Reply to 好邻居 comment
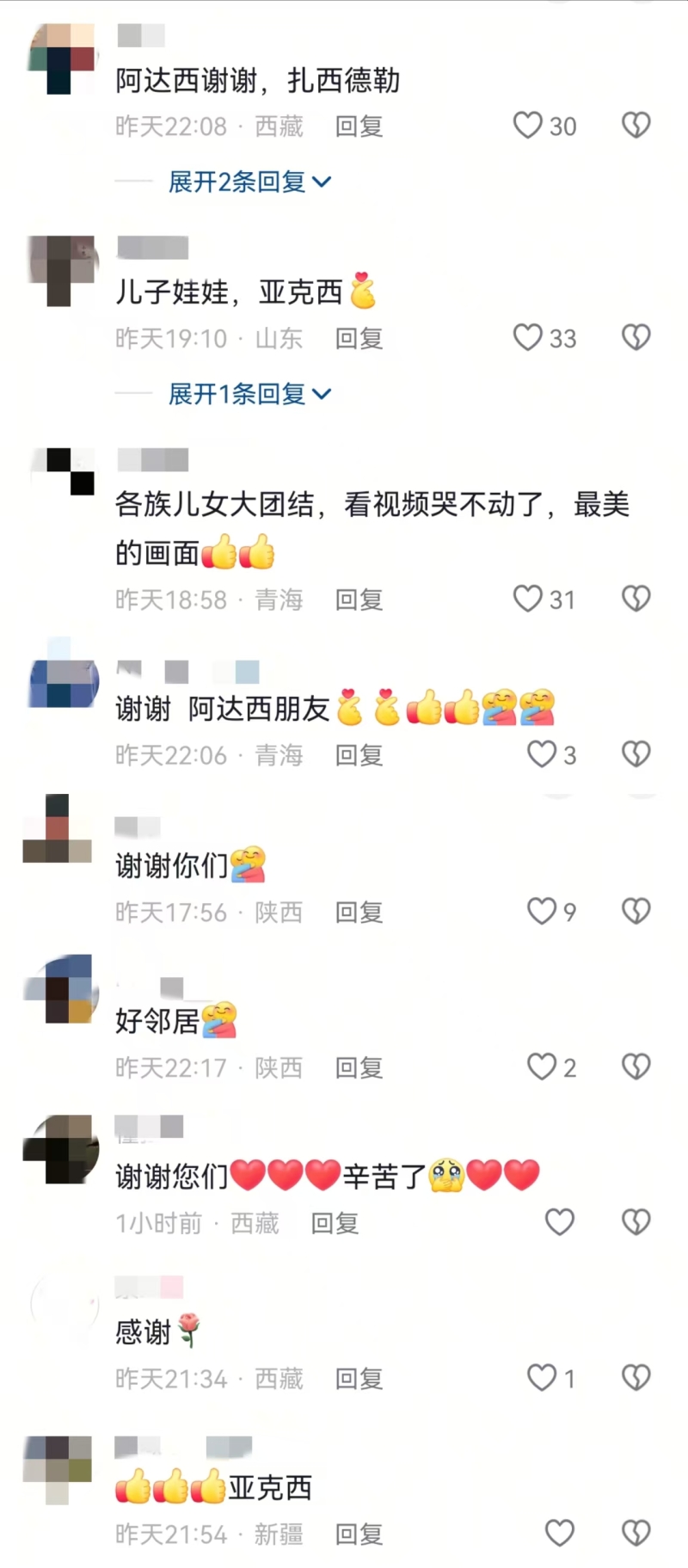 358,1067
